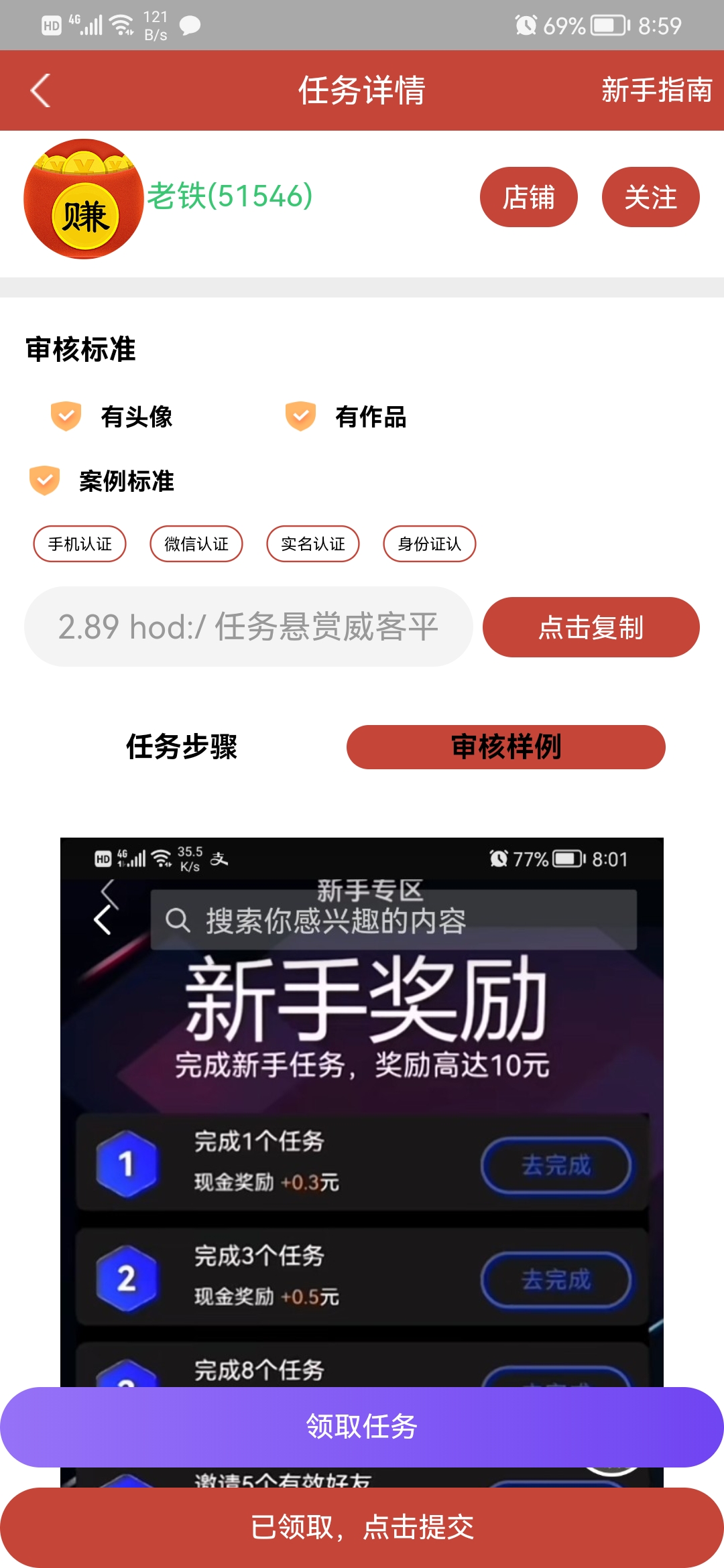Follow 老铁 with the 关注 button
Viewport: 724px width, 1568px height.
coord(650,197)
